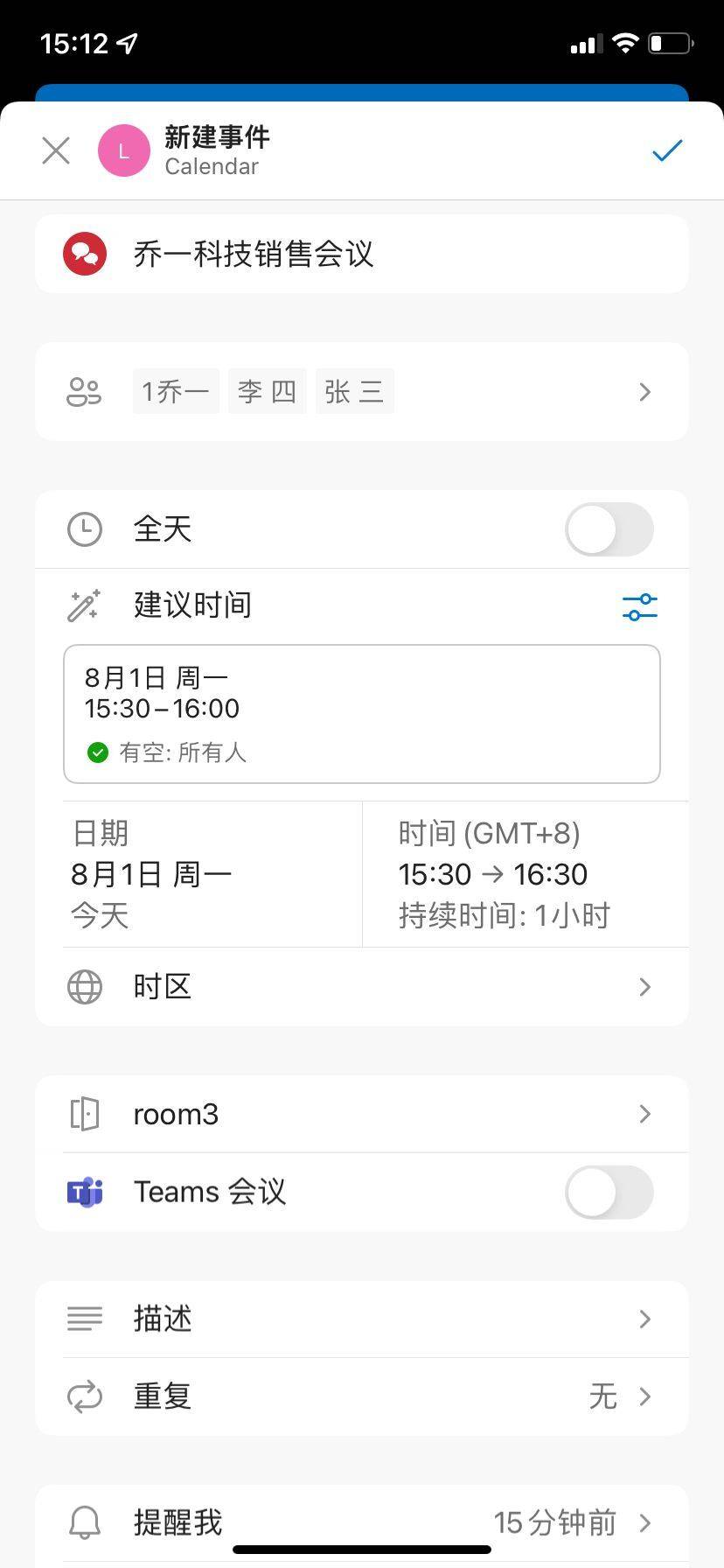Enable the 全天 all-day switch

pyautogui.click(x=609, y=529)
